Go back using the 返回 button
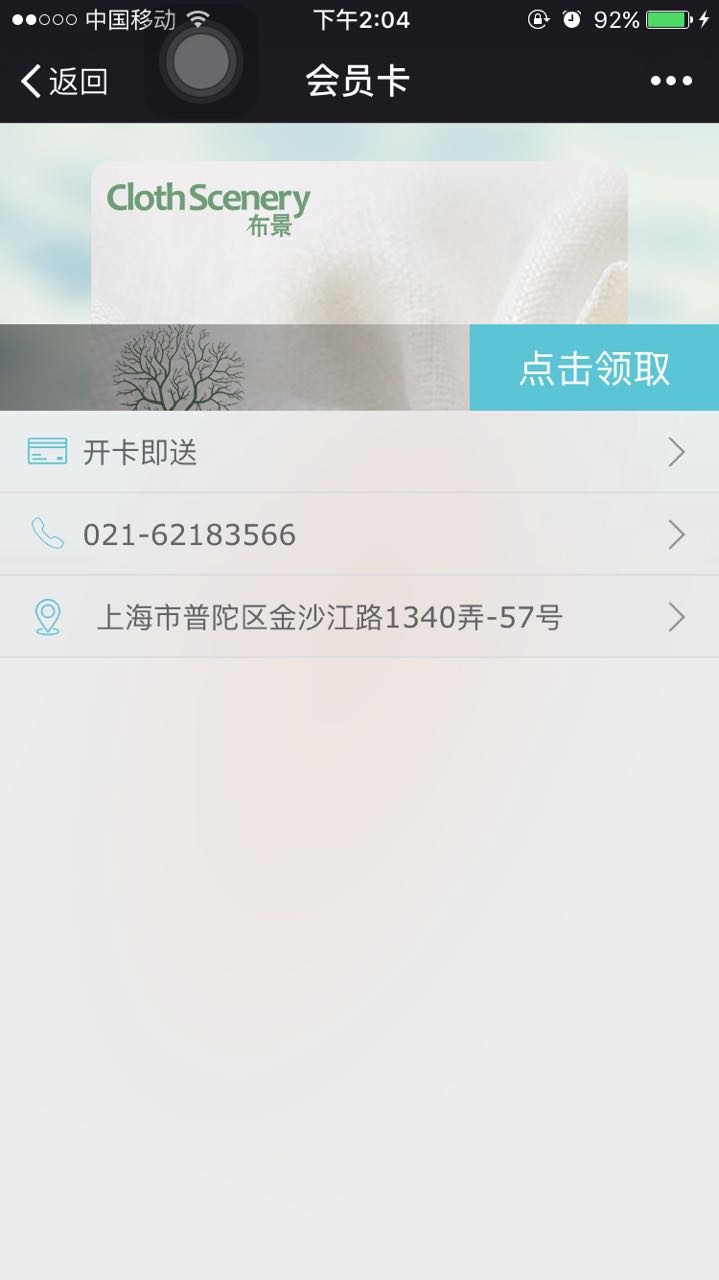This screenshot has height=1280, width=719. pyautogui.click(x=64, y=81)
